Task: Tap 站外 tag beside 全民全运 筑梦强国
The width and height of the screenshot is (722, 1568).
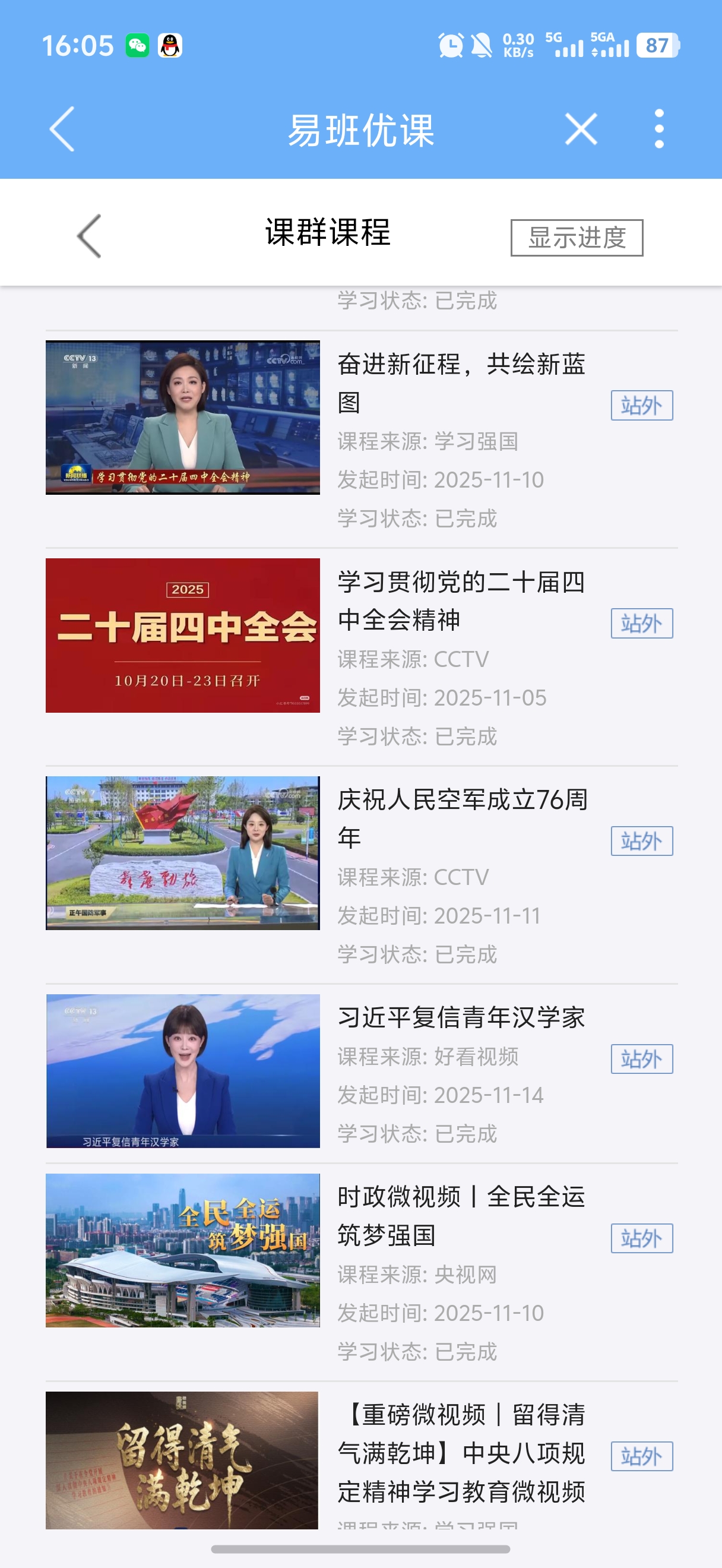Action: (x=642, y=1238)
